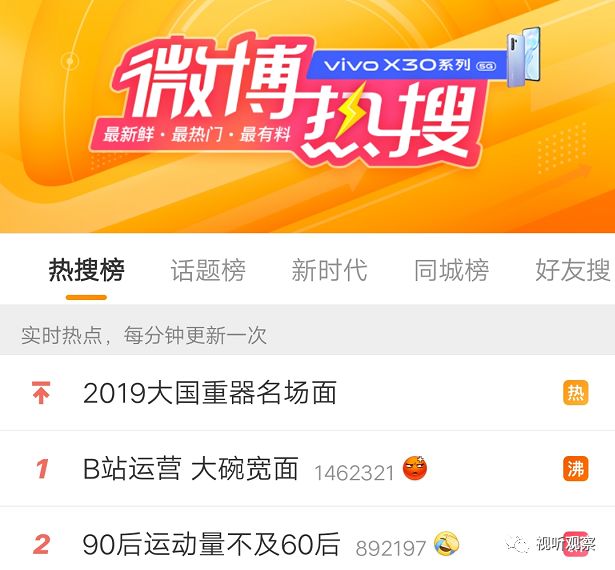The height and width of the screenshot is (570, 615).
Task: Switch to the 话题榜 tab
Action: [x=207, y=270]
